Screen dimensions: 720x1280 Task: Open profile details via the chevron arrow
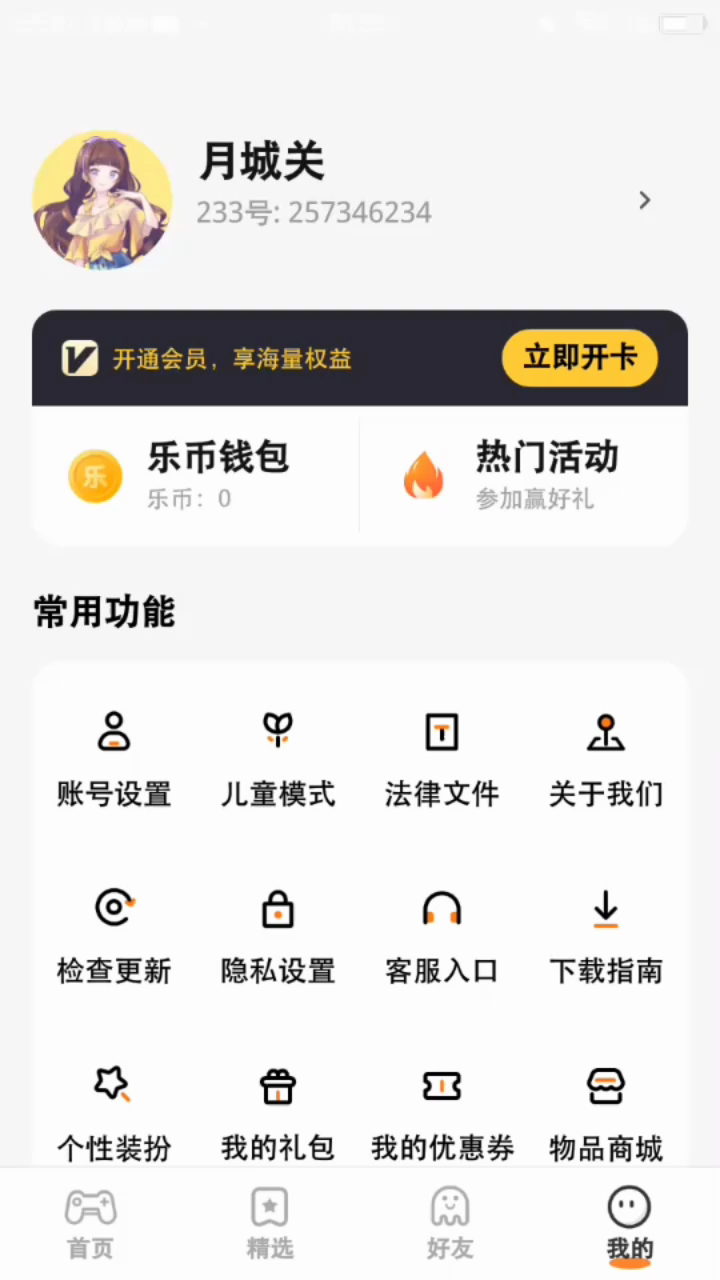(x=645, y=201)
